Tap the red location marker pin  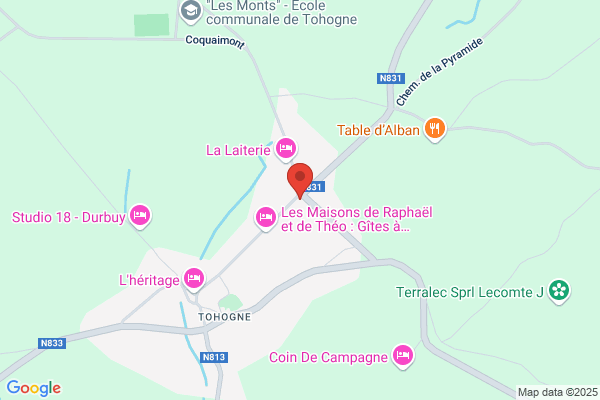point(300,181)
